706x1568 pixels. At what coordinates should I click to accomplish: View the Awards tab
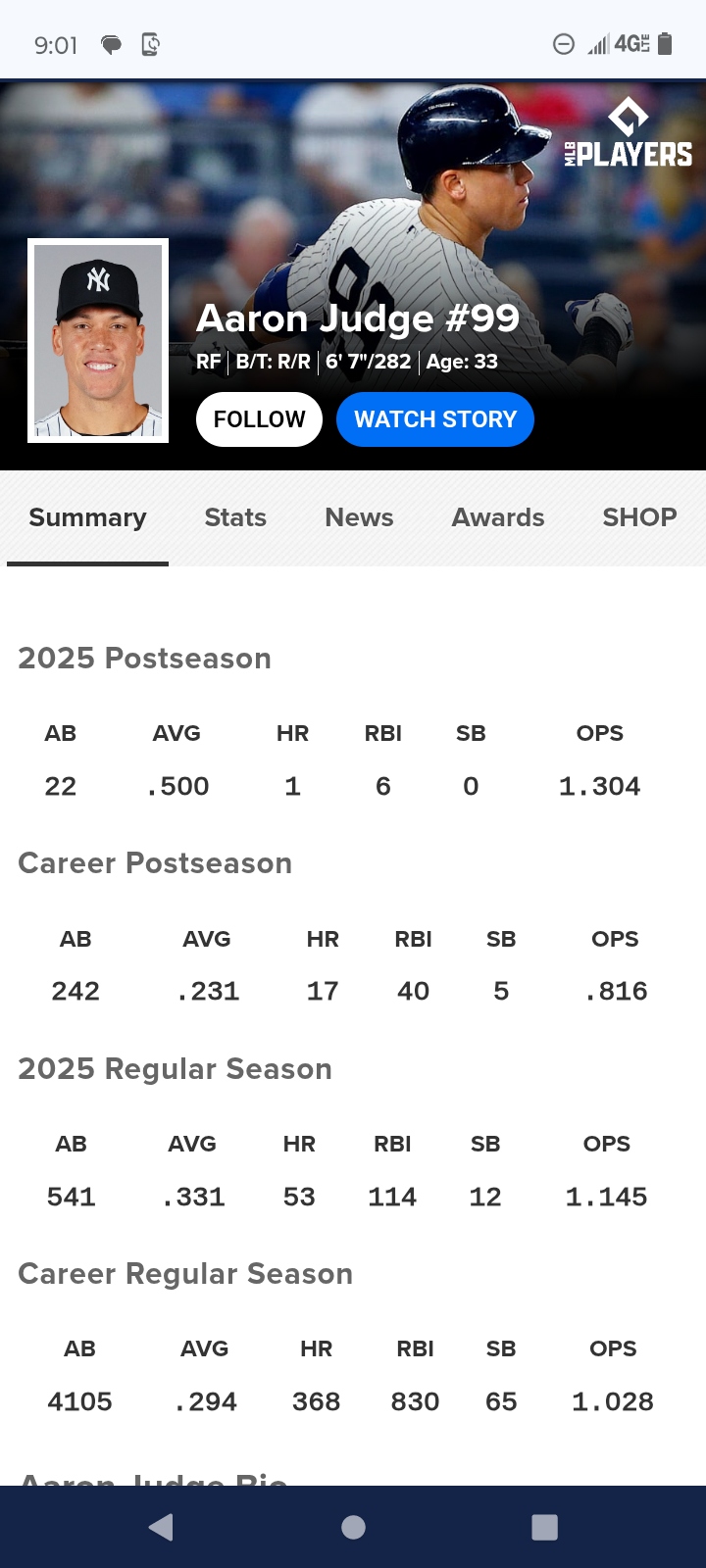click(498, 517)
